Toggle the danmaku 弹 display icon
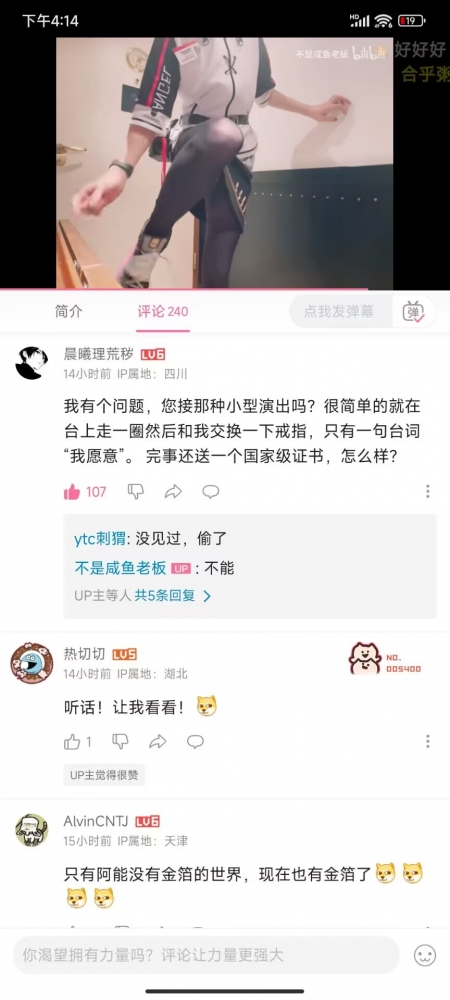 [413, 312]
